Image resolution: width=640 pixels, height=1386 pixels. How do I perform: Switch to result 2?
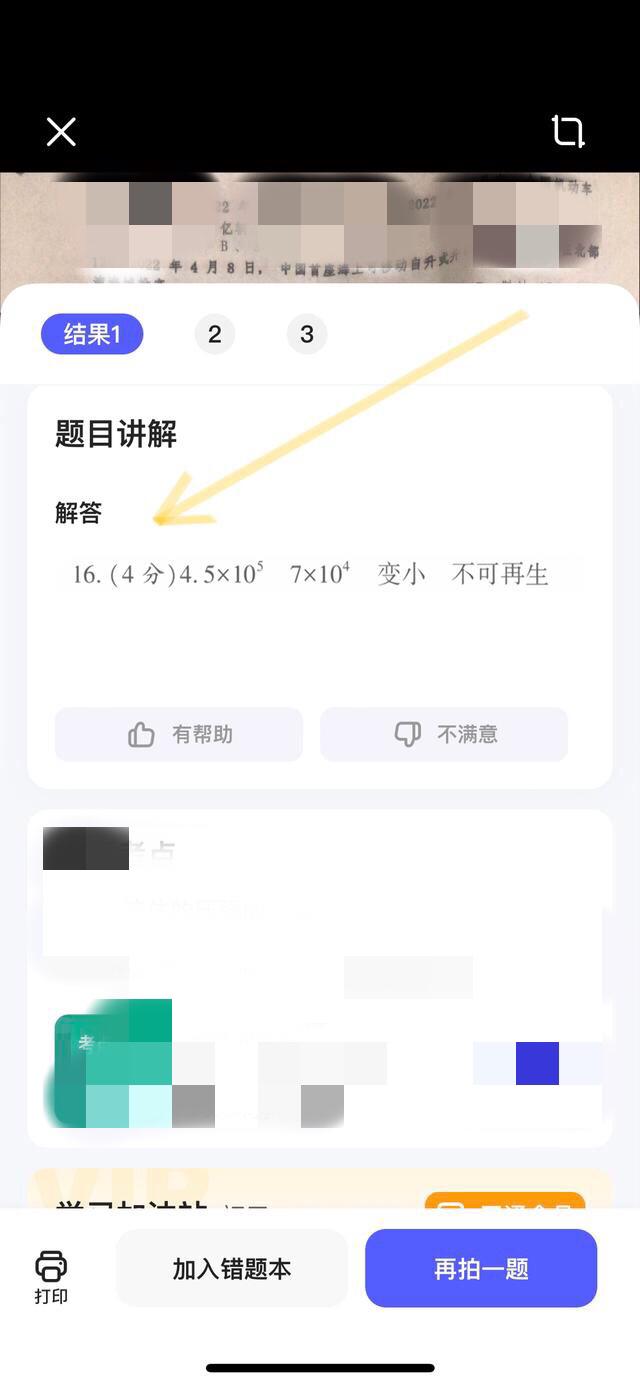[214, 334]
